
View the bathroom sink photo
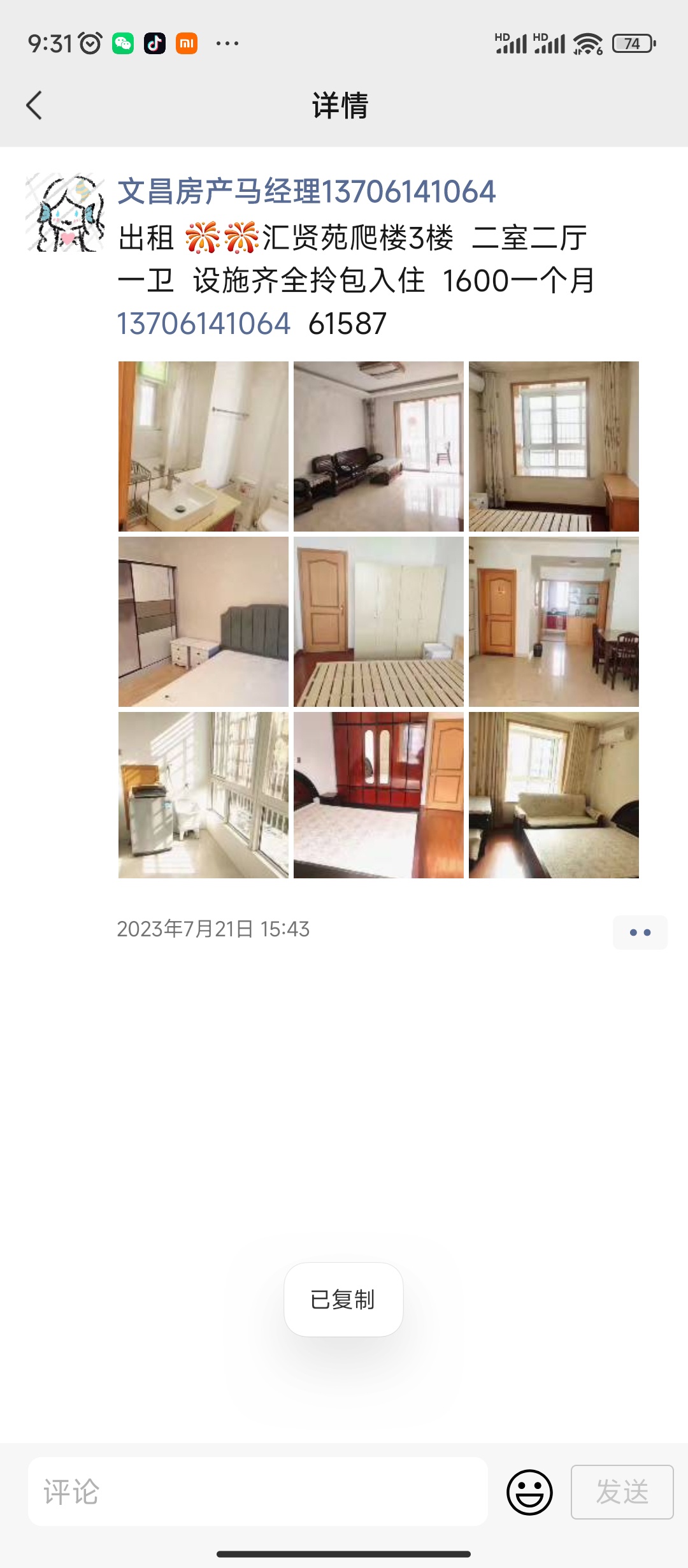(x=203, y=446)
